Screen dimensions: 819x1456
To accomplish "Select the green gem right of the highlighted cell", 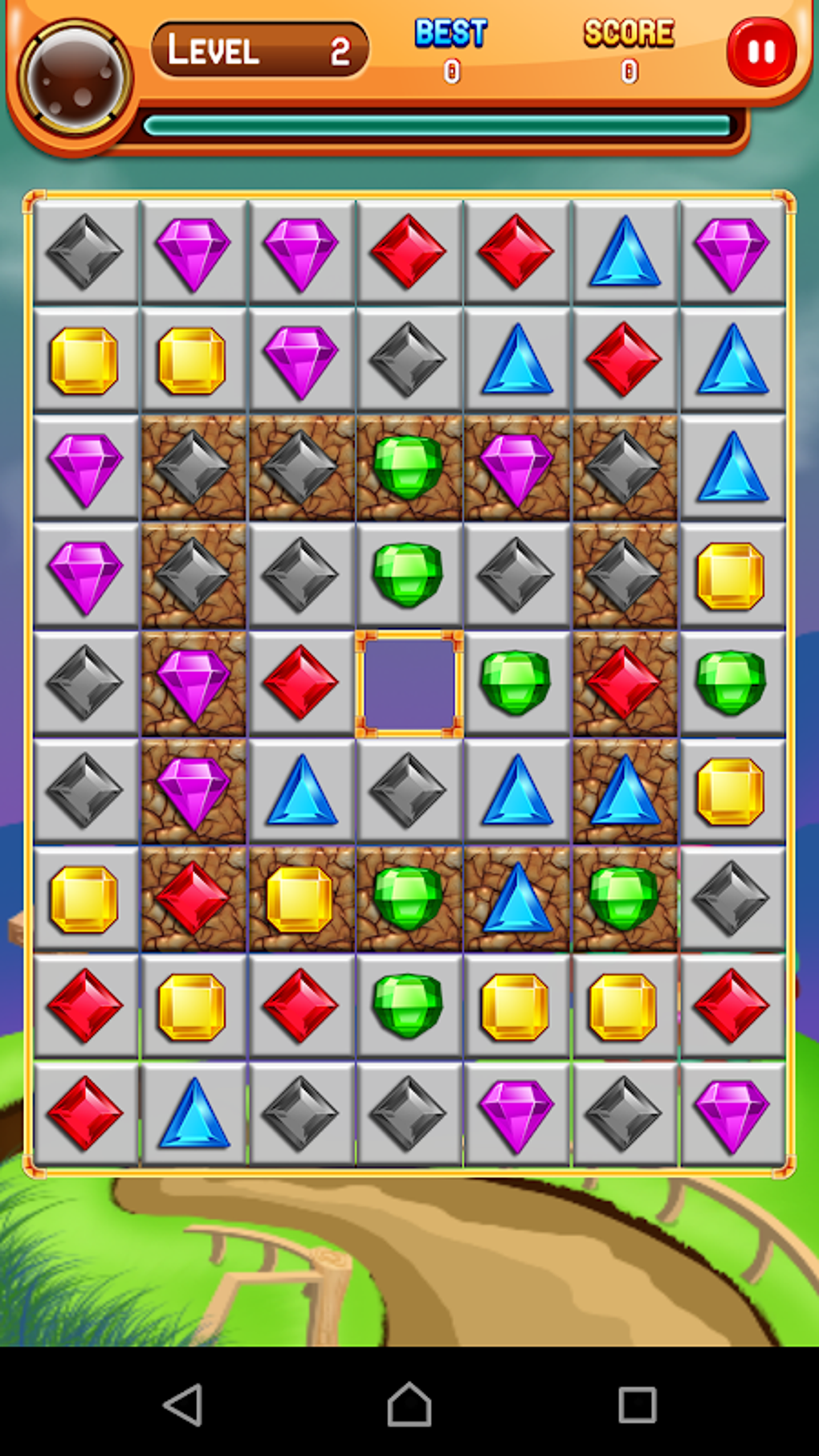I will 515,683.
